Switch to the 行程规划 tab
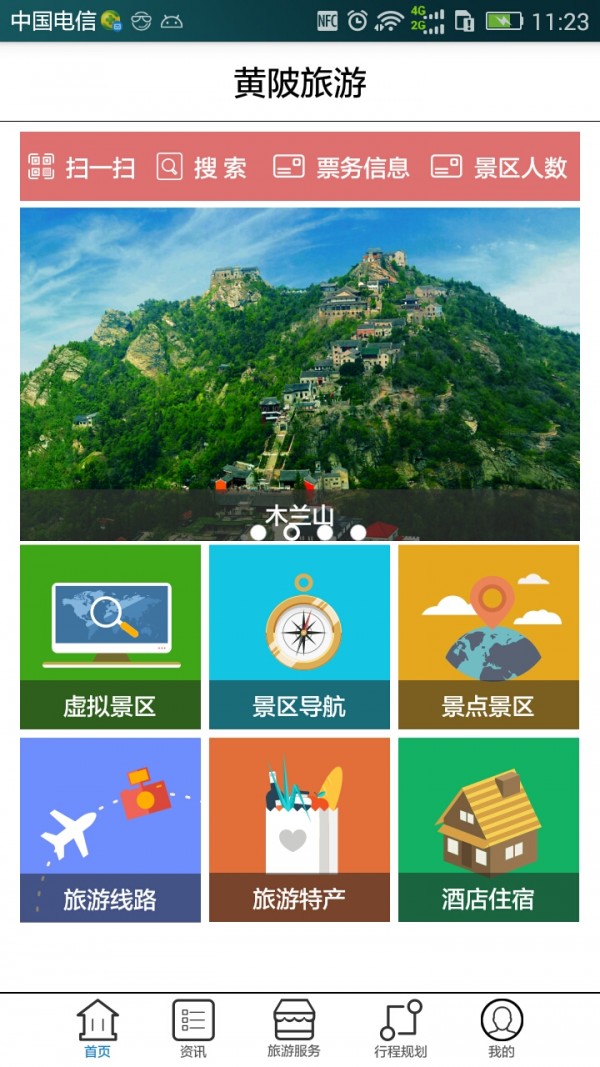 [x=400, y=1029]
